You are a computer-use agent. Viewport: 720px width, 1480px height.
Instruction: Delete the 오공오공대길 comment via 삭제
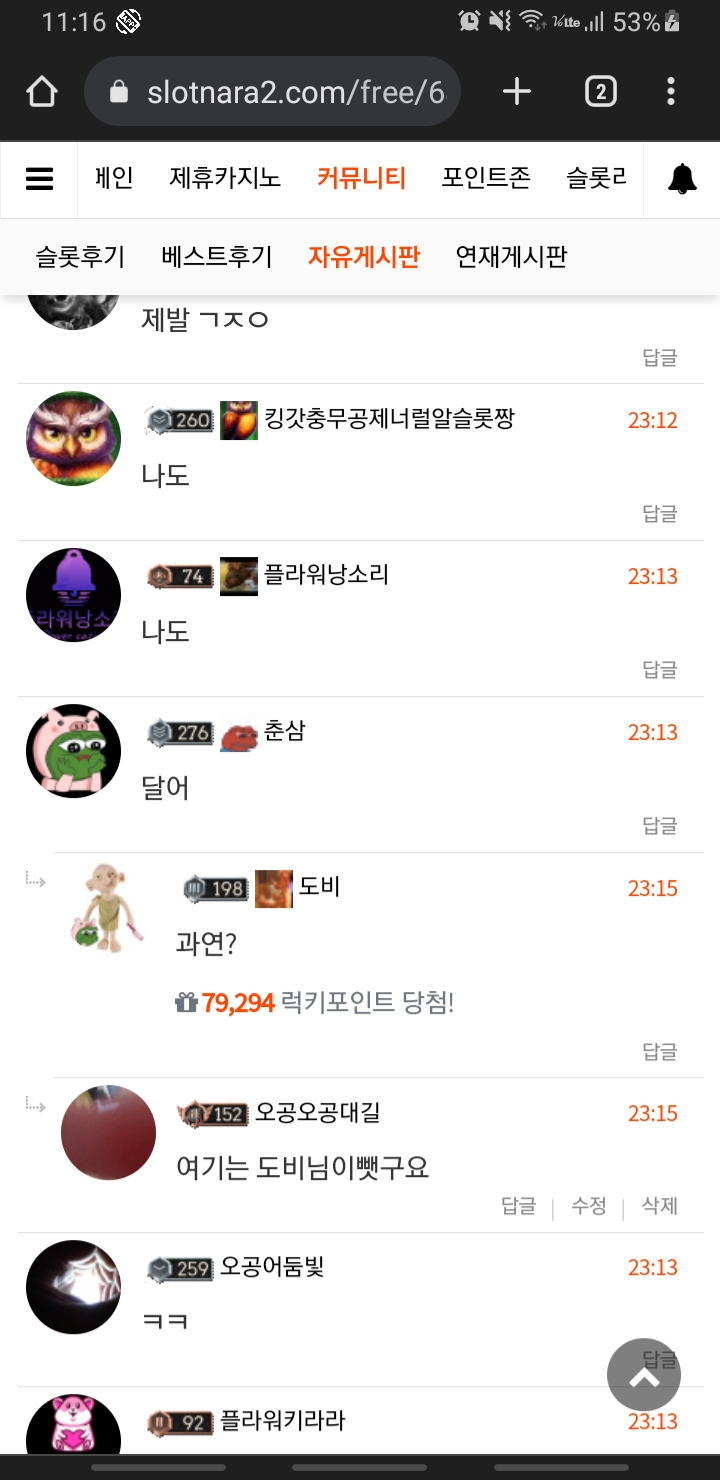660,1206
